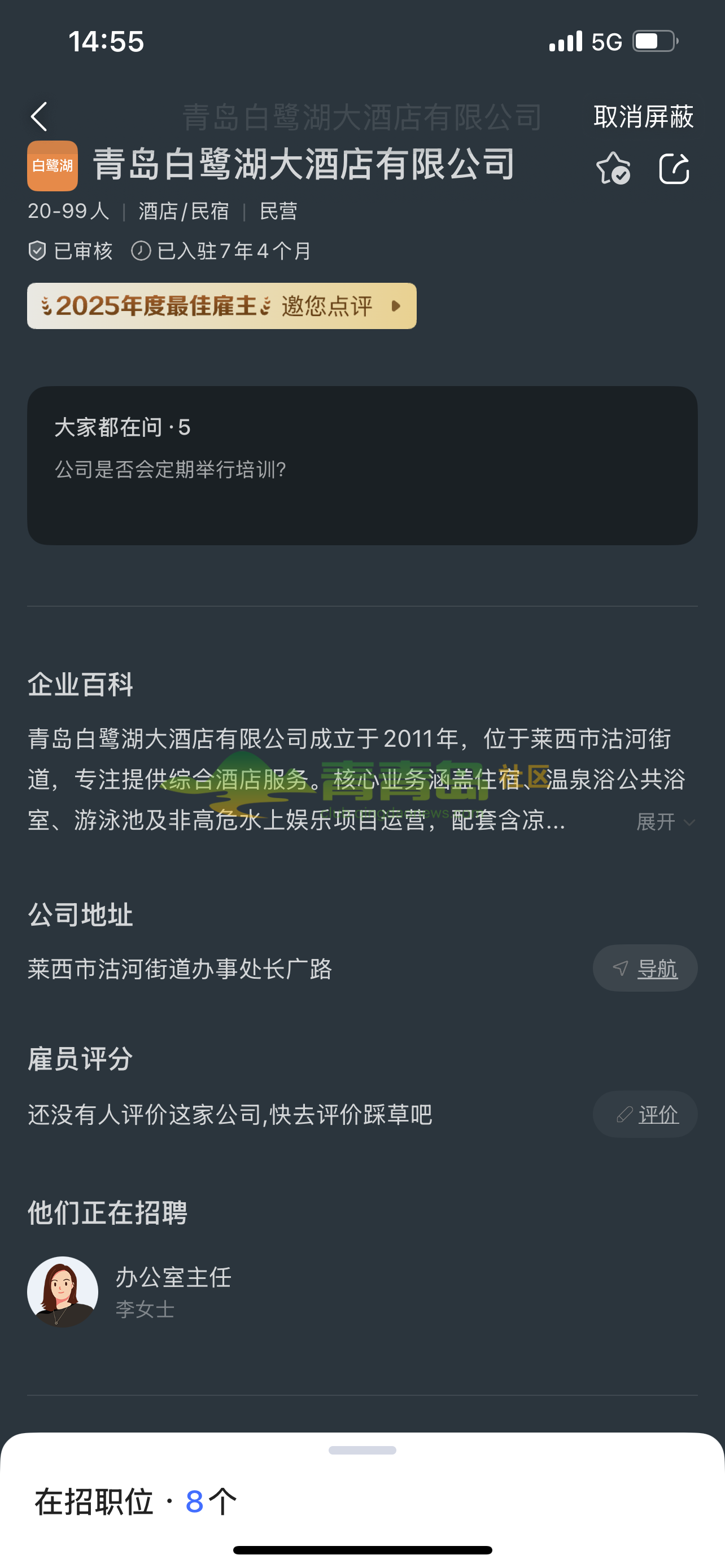Tap 评价 to rate the company

click(645, 1114)
